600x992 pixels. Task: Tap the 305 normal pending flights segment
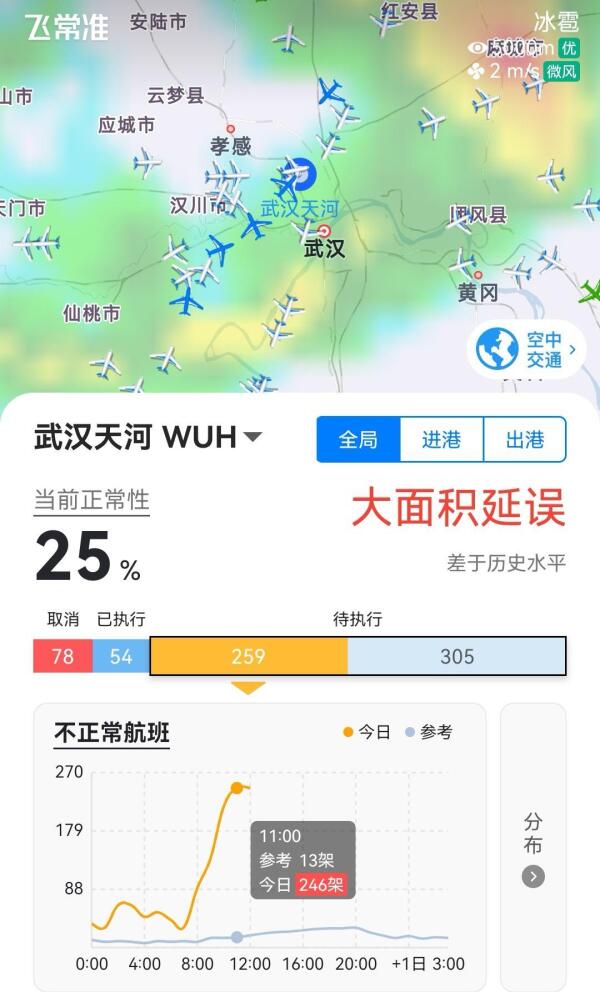click(x=456, y=656)
